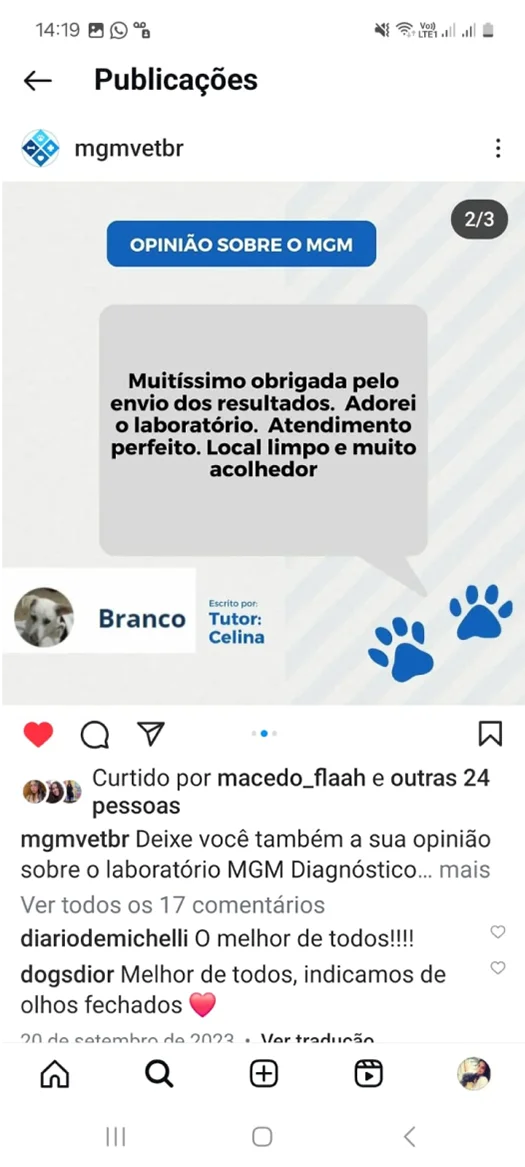
Task: Open the comment bubble under the post
Action: point(95,735)
